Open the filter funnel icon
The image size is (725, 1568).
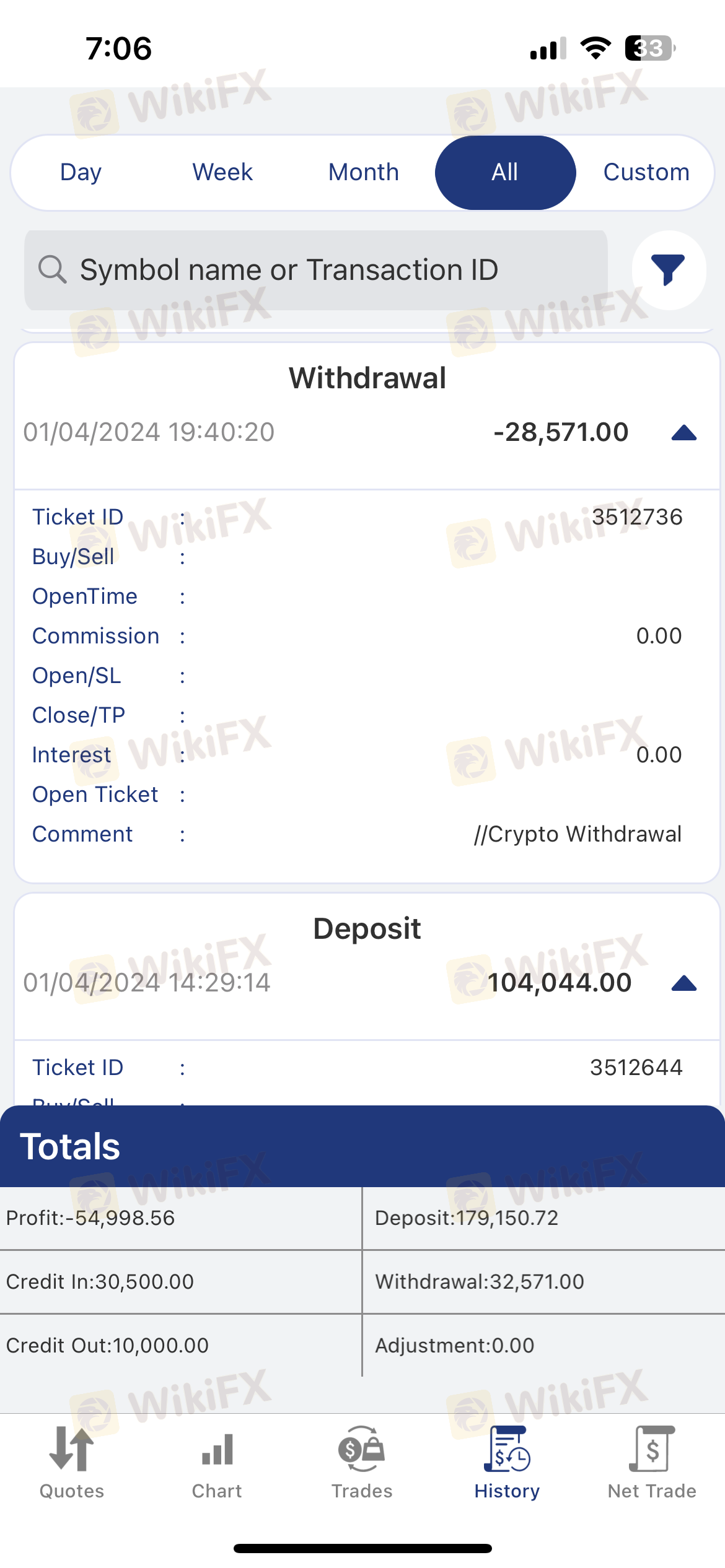point(668,270)
